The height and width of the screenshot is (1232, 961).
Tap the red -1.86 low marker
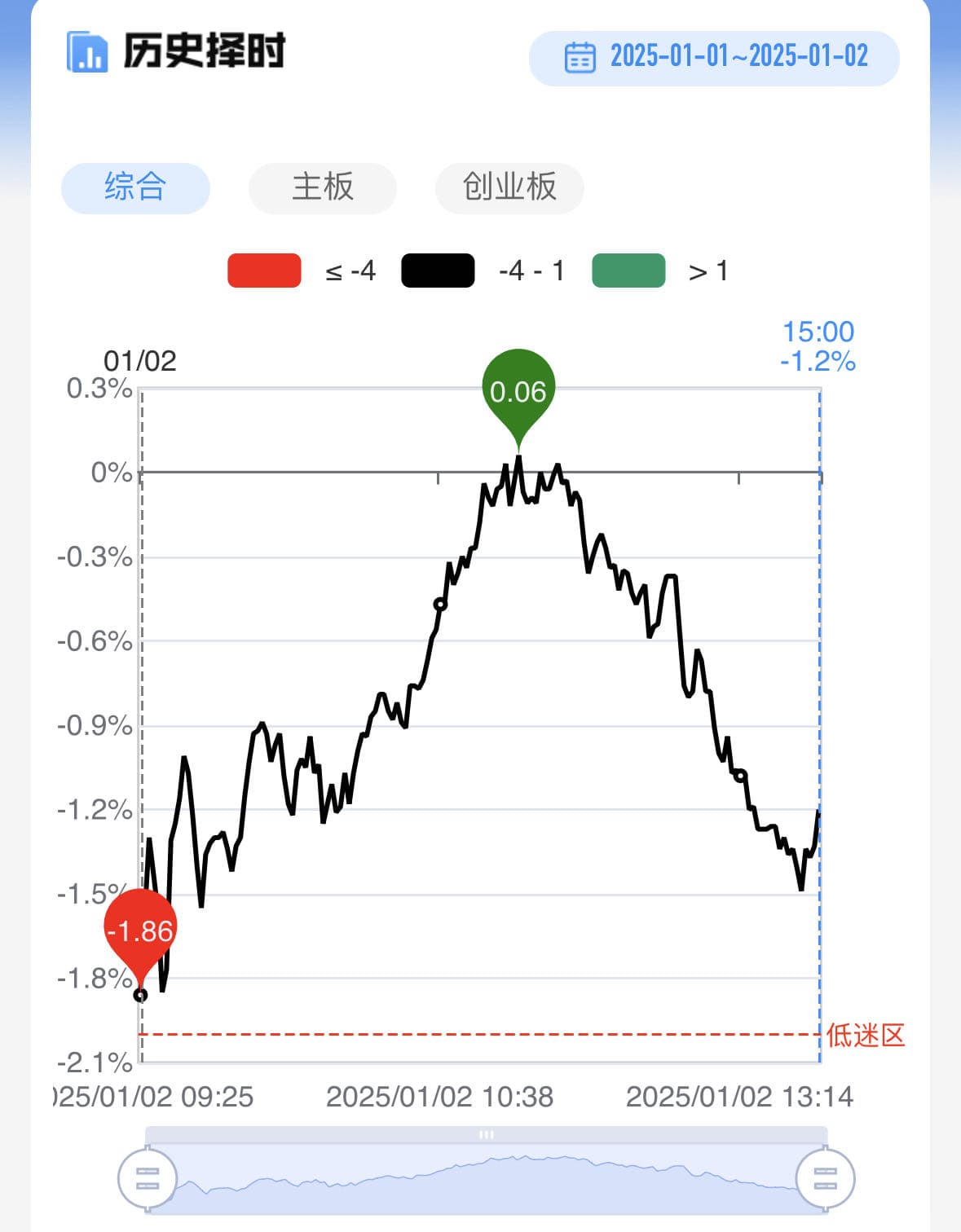140,930
